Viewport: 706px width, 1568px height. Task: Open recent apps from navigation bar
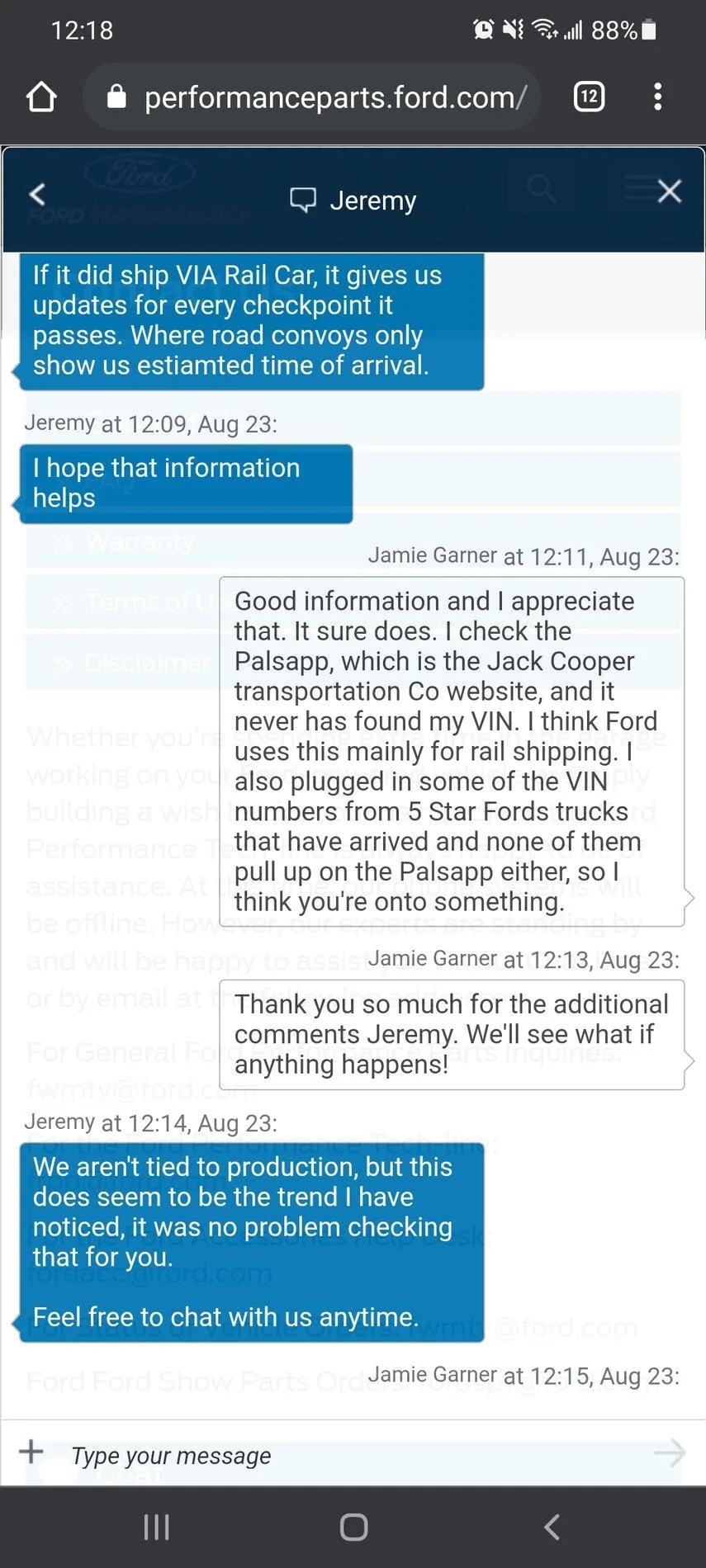point(156,1527)
